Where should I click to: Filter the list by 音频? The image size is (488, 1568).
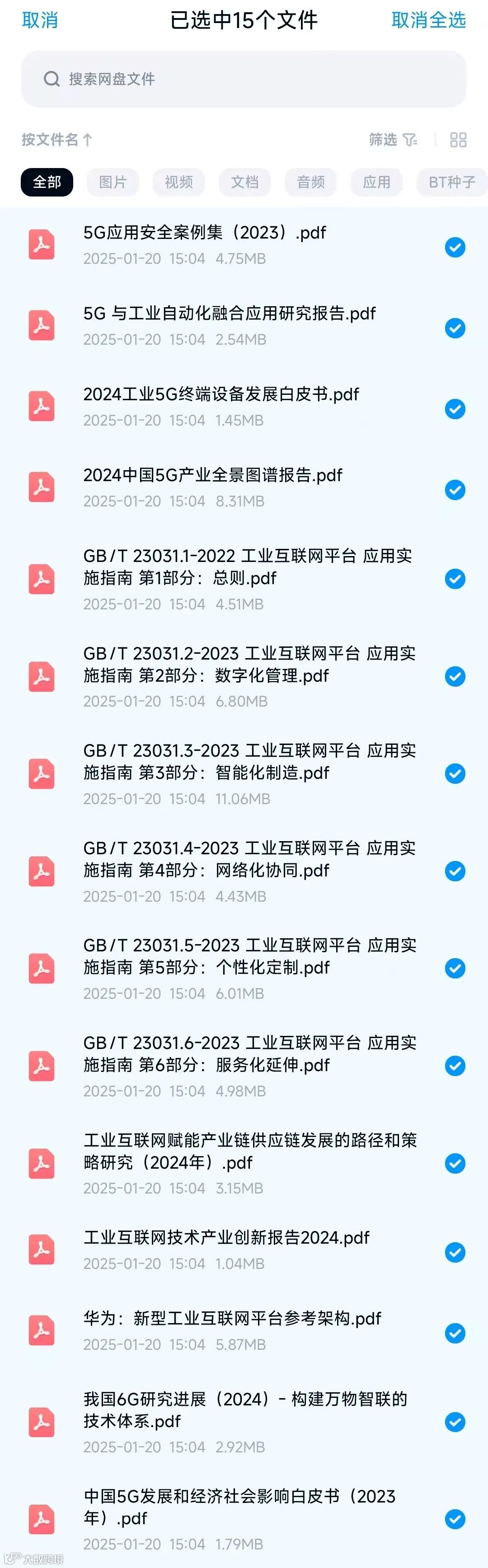[x=310, y=182]
